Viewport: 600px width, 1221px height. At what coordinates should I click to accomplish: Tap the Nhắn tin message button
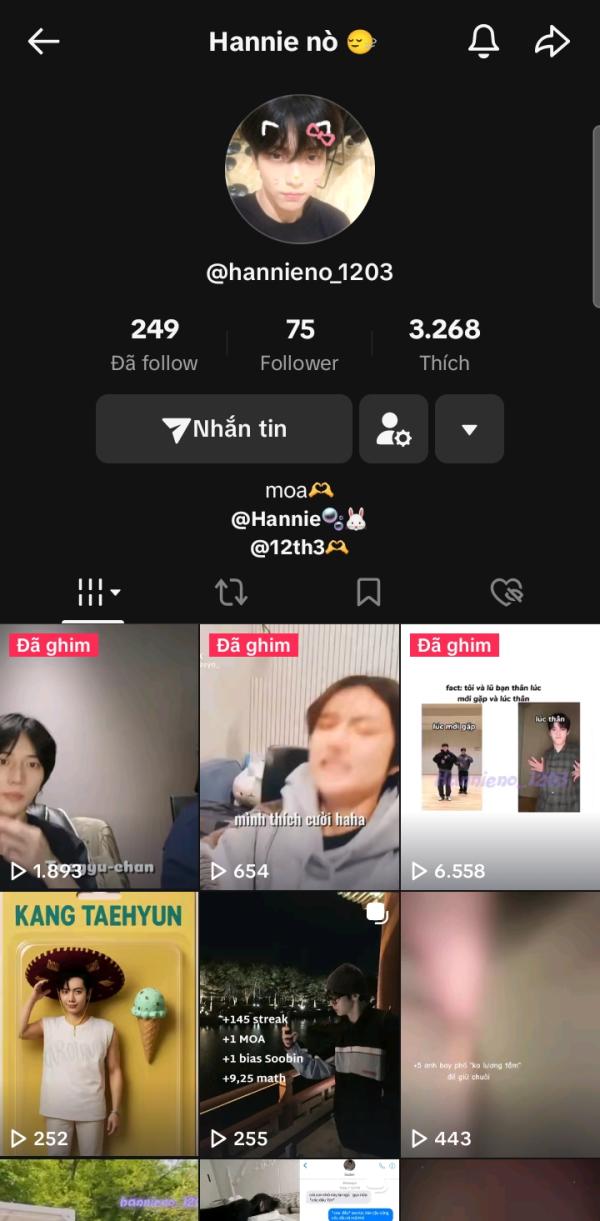coord(224,429)
